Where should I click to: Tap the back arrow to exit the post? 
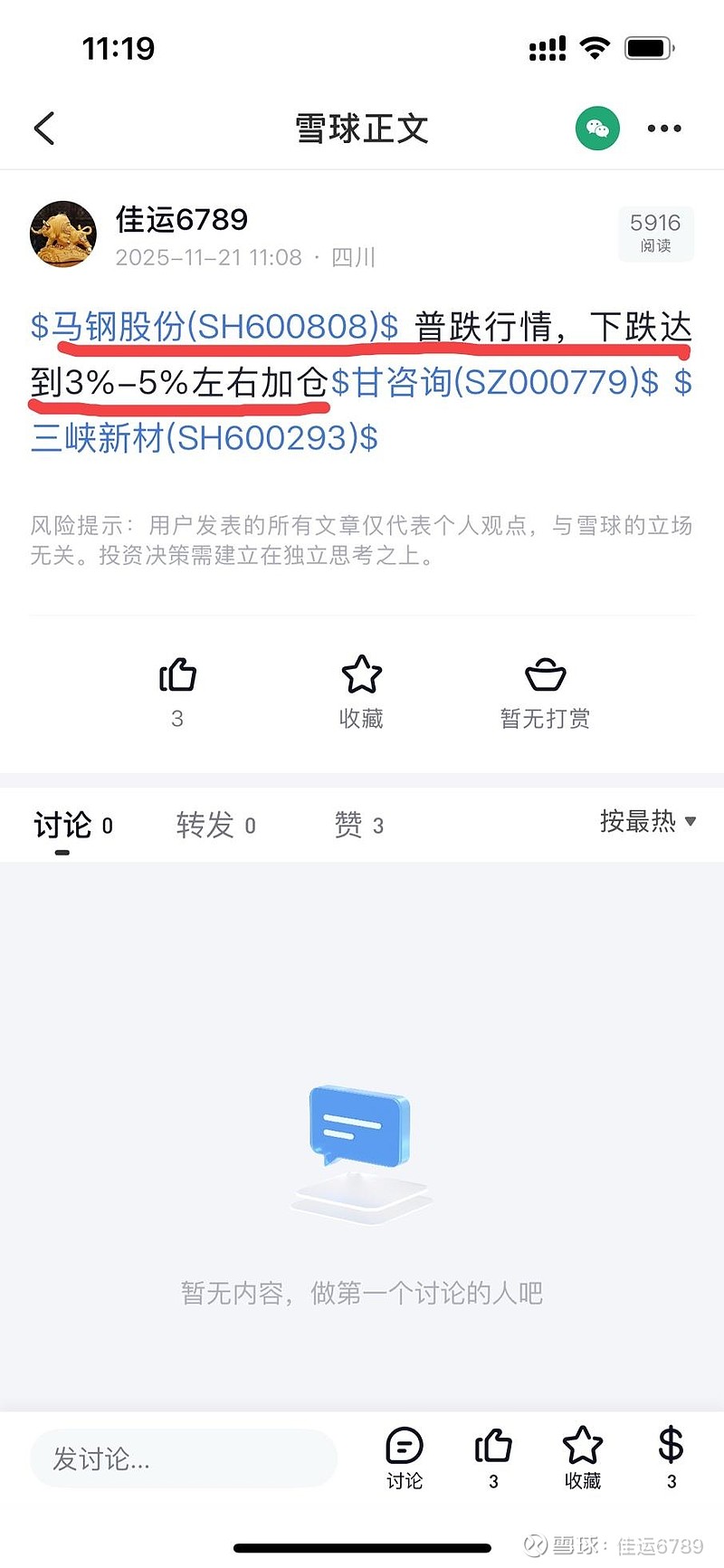(43, 128)
